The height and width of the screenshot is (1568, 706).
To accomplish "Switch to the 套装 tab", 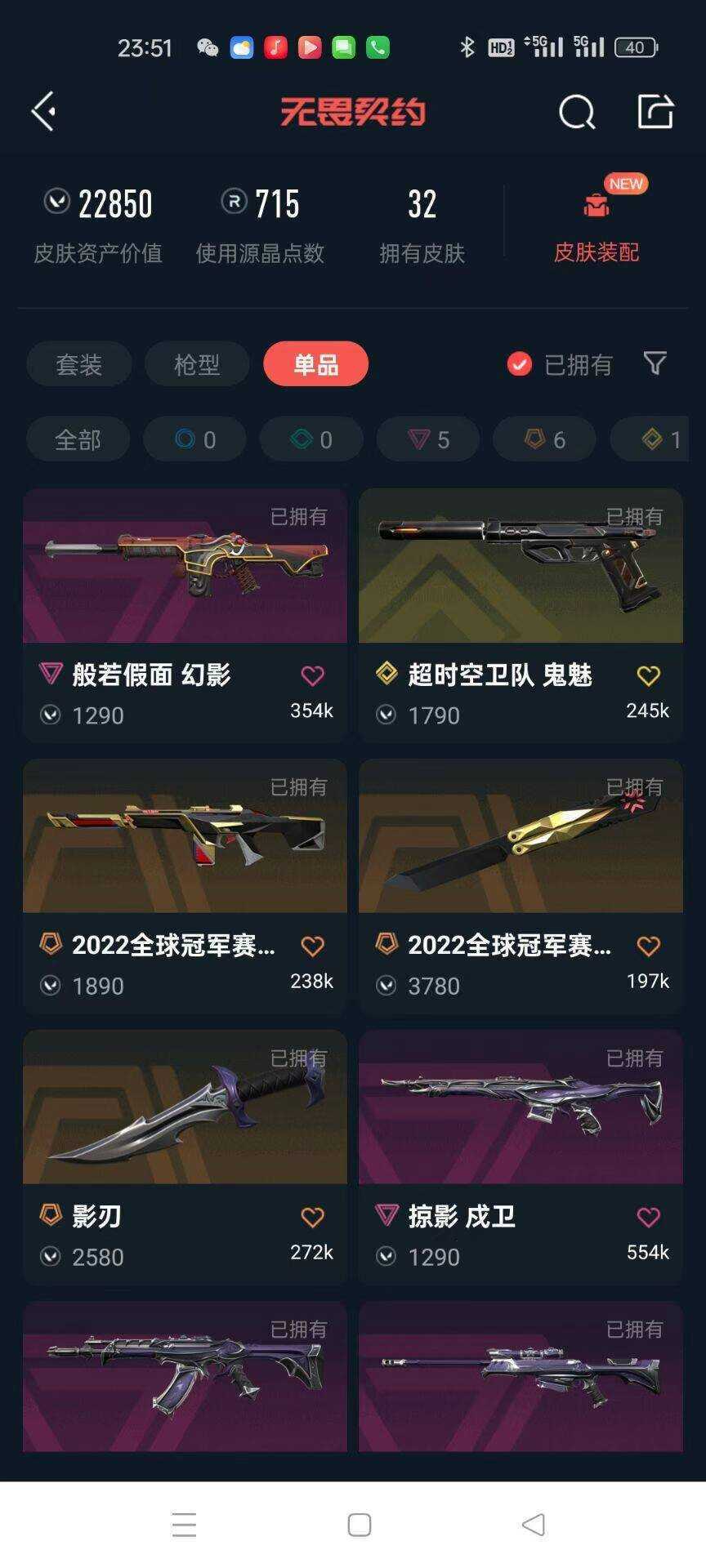I will tap(78, 365).
